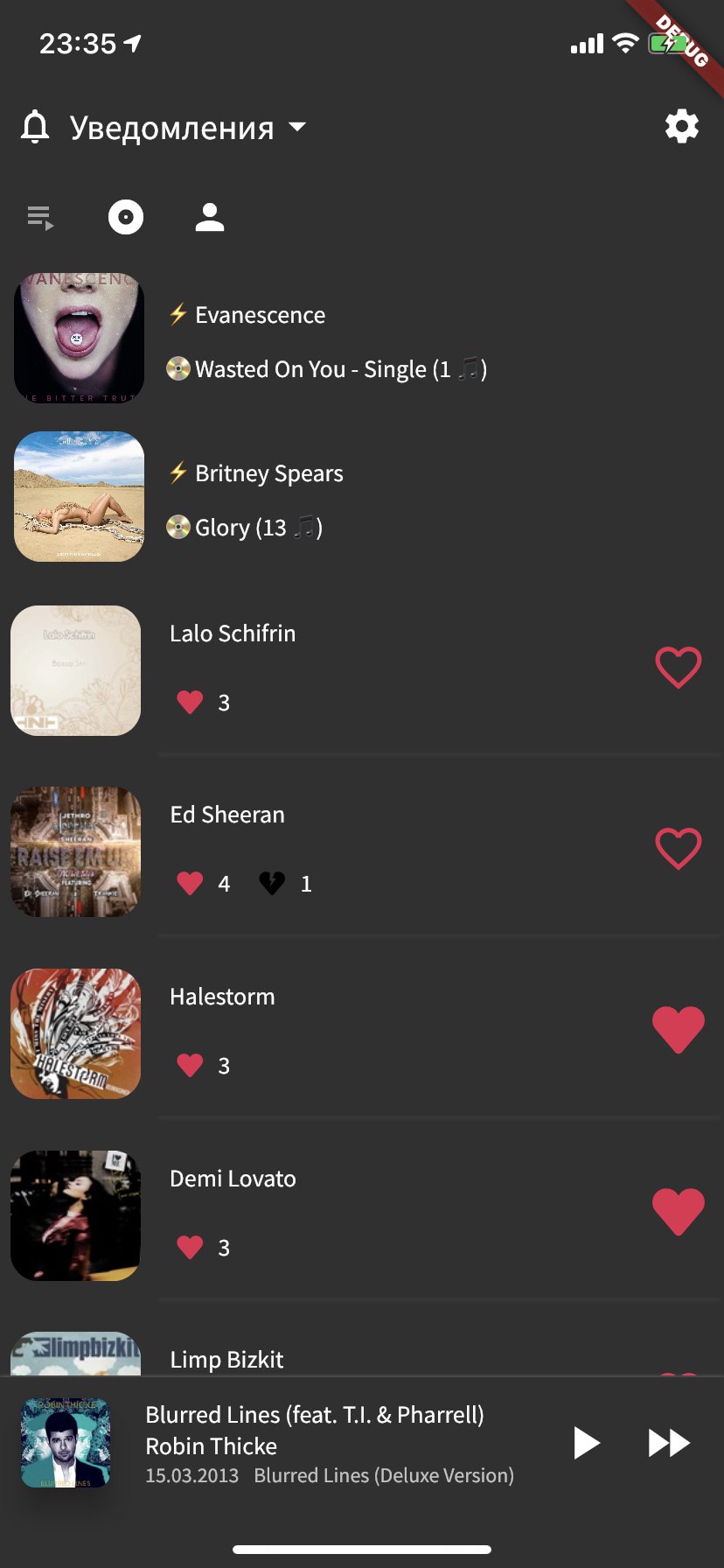Like Lalo Schifrin with the heart

pyautogui.click(x=679, y=668)
